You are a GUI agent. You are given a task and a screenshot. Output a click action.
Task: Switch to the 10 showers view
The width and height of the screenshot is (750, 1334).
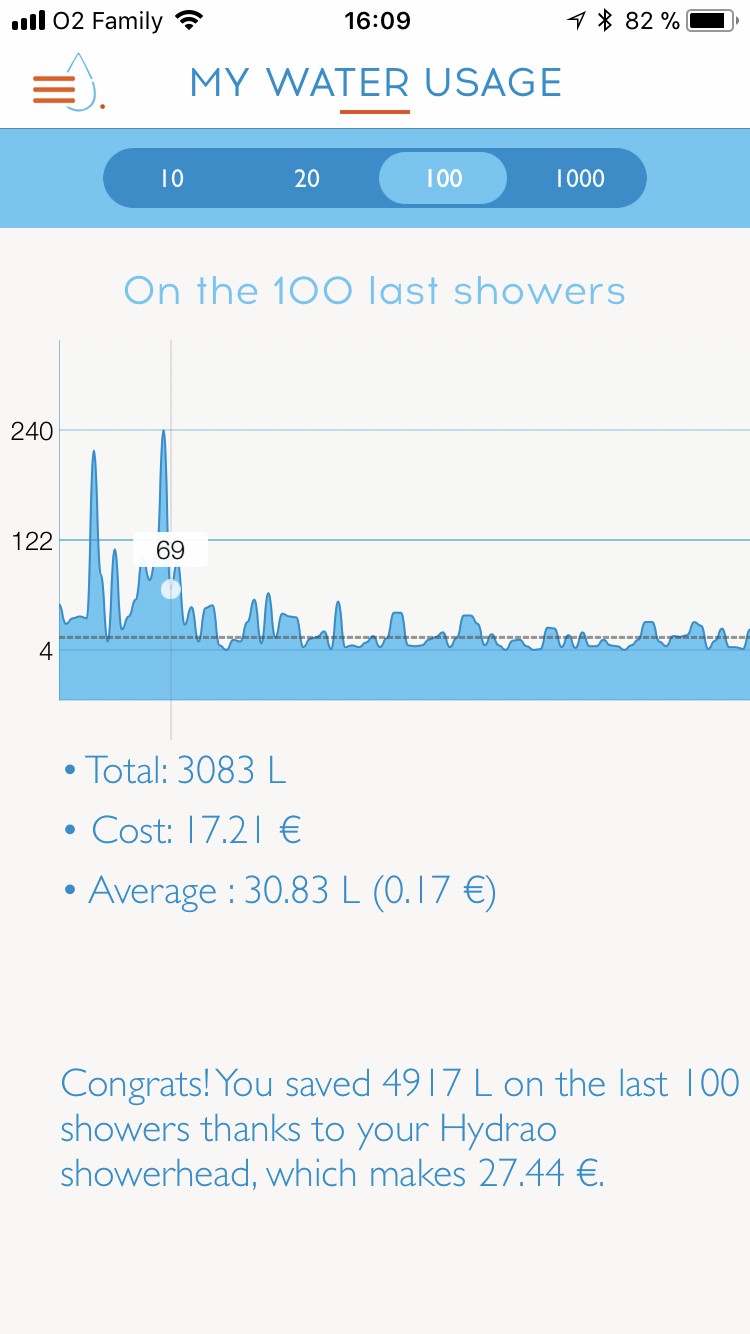click(x=172, y=179)
